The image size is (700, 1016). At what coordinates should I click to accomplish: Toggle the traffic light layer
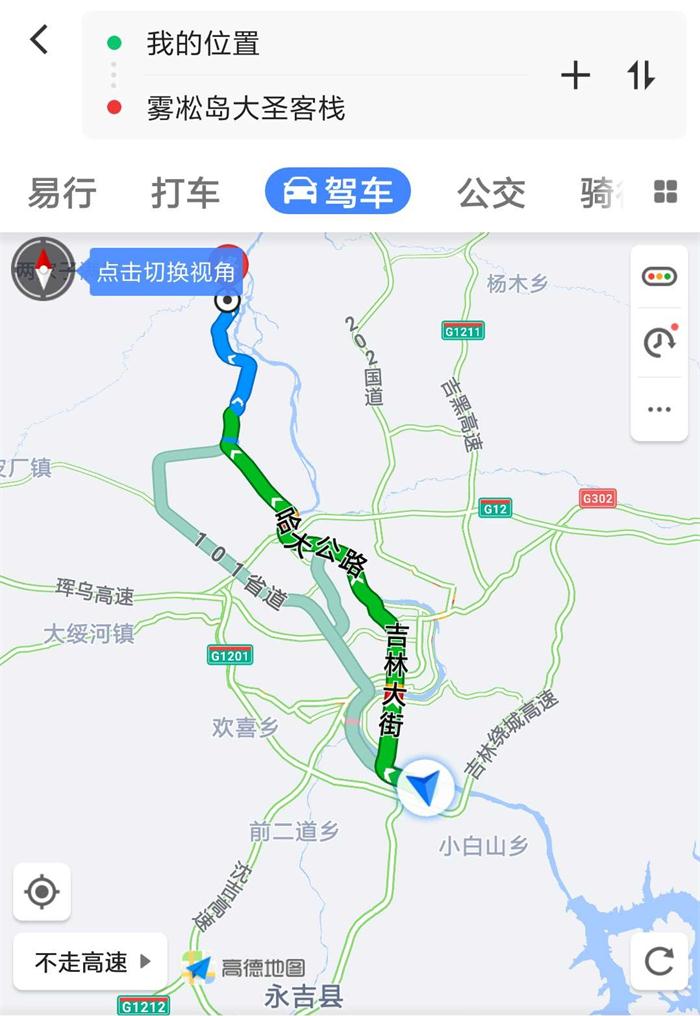(x=659, y=277)
